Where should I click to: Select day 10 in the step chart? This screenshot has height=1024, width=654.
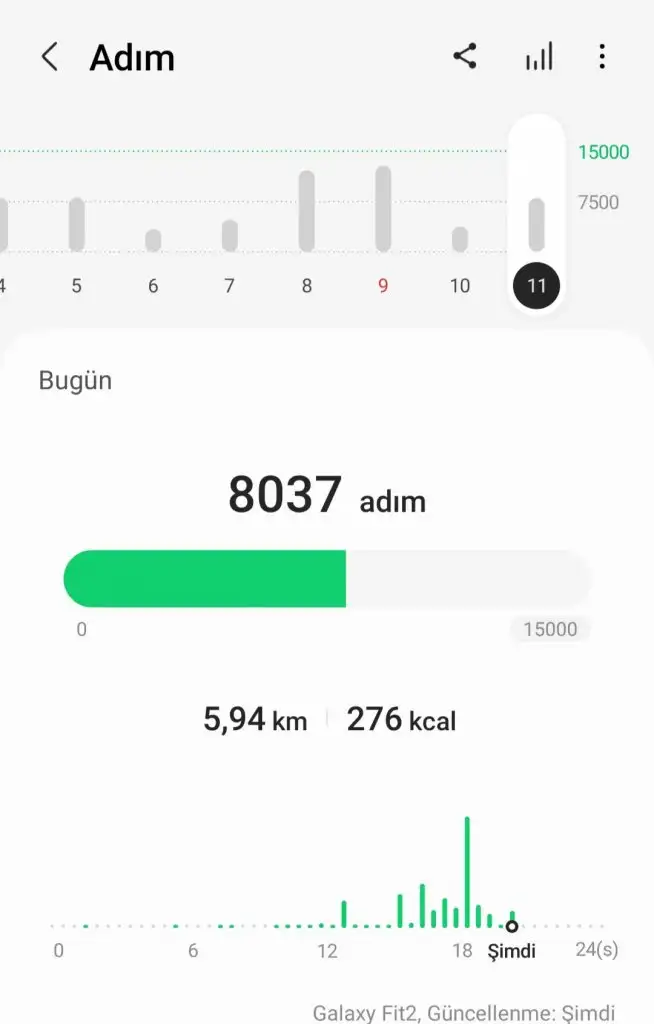click(x=460, y=240)
